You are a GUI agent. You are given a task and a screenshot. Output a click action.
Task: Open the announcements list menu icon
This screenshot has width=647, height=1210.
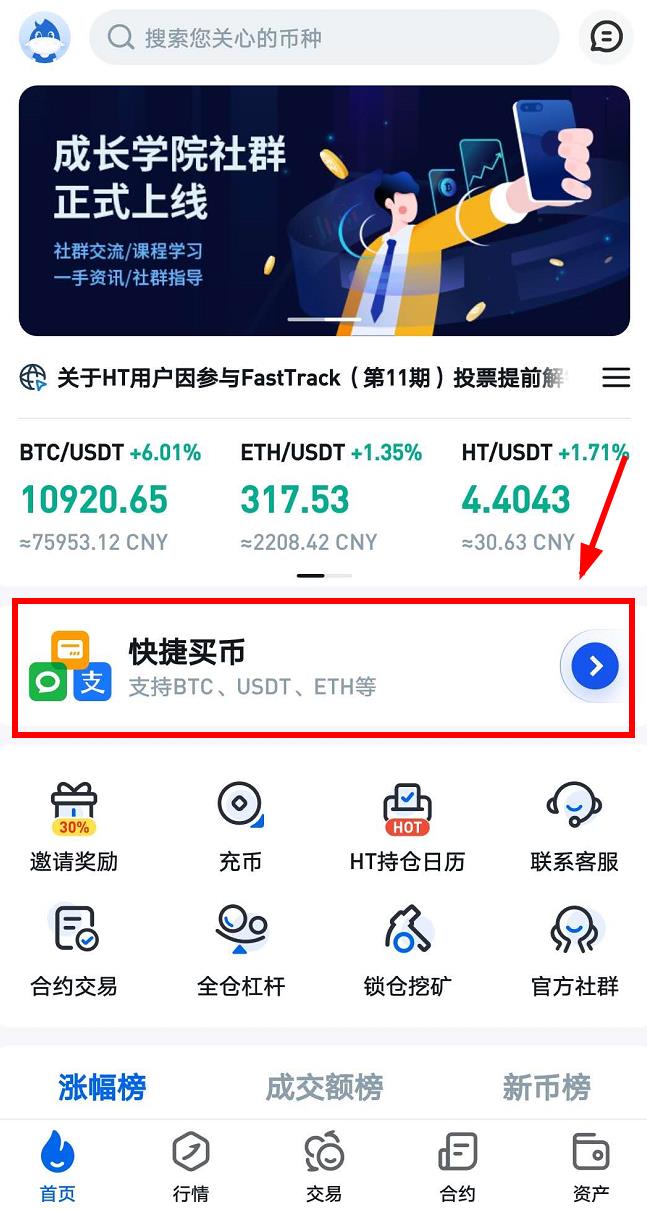(x=615, y=377)
